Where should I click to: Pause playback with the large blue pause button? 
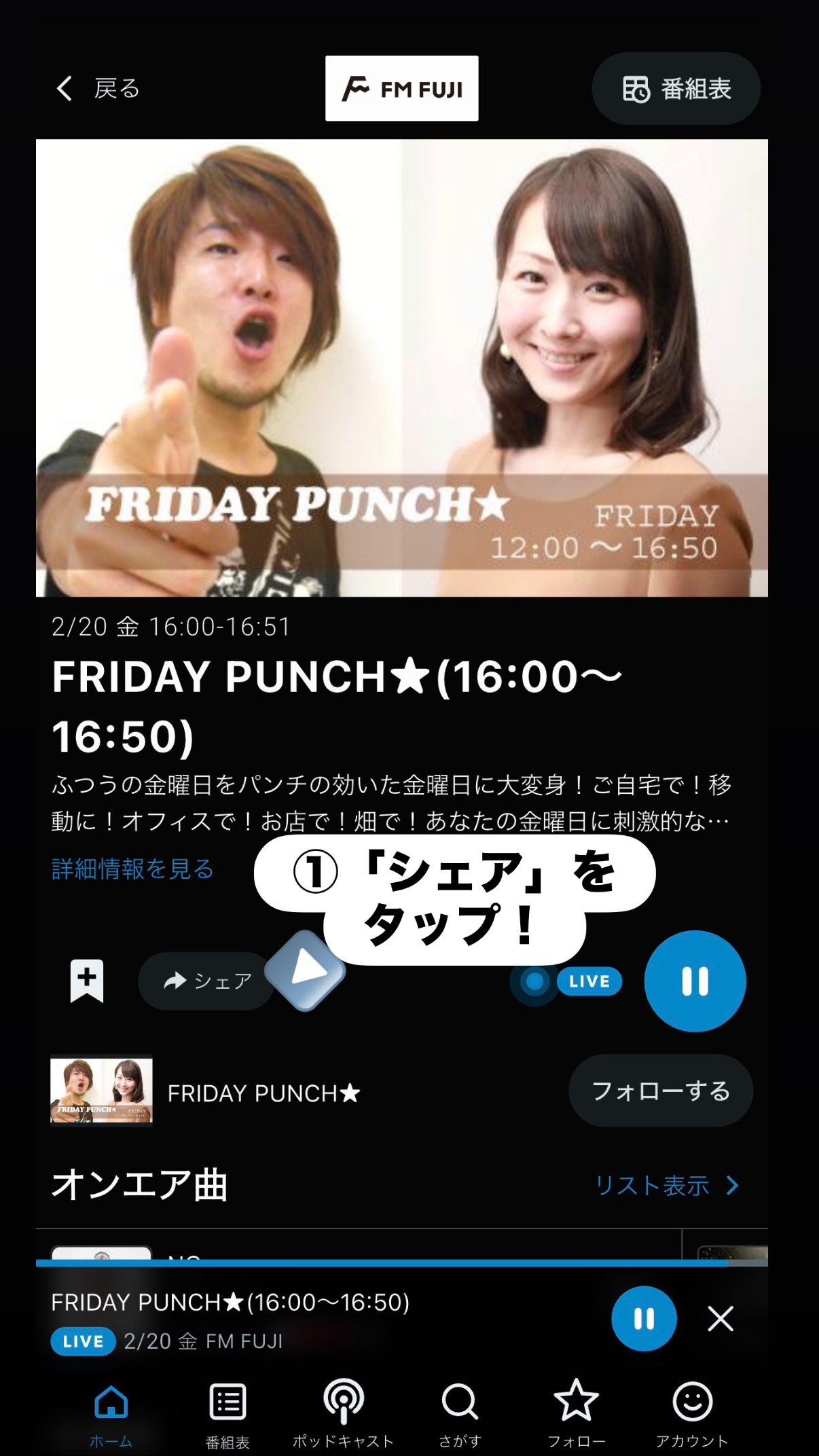coord(695,980)
